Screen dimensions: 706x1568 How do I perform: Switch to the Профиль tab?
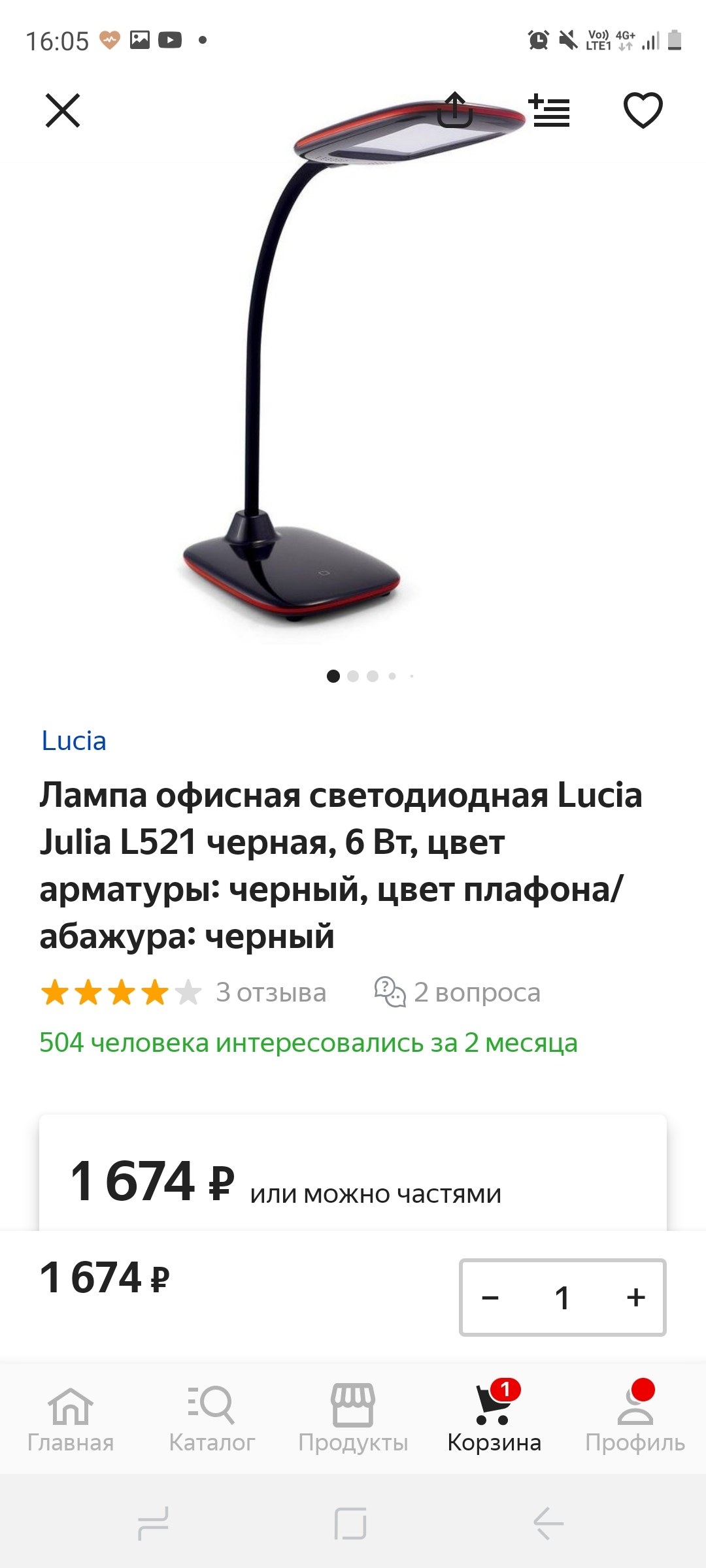[635, 1418]
